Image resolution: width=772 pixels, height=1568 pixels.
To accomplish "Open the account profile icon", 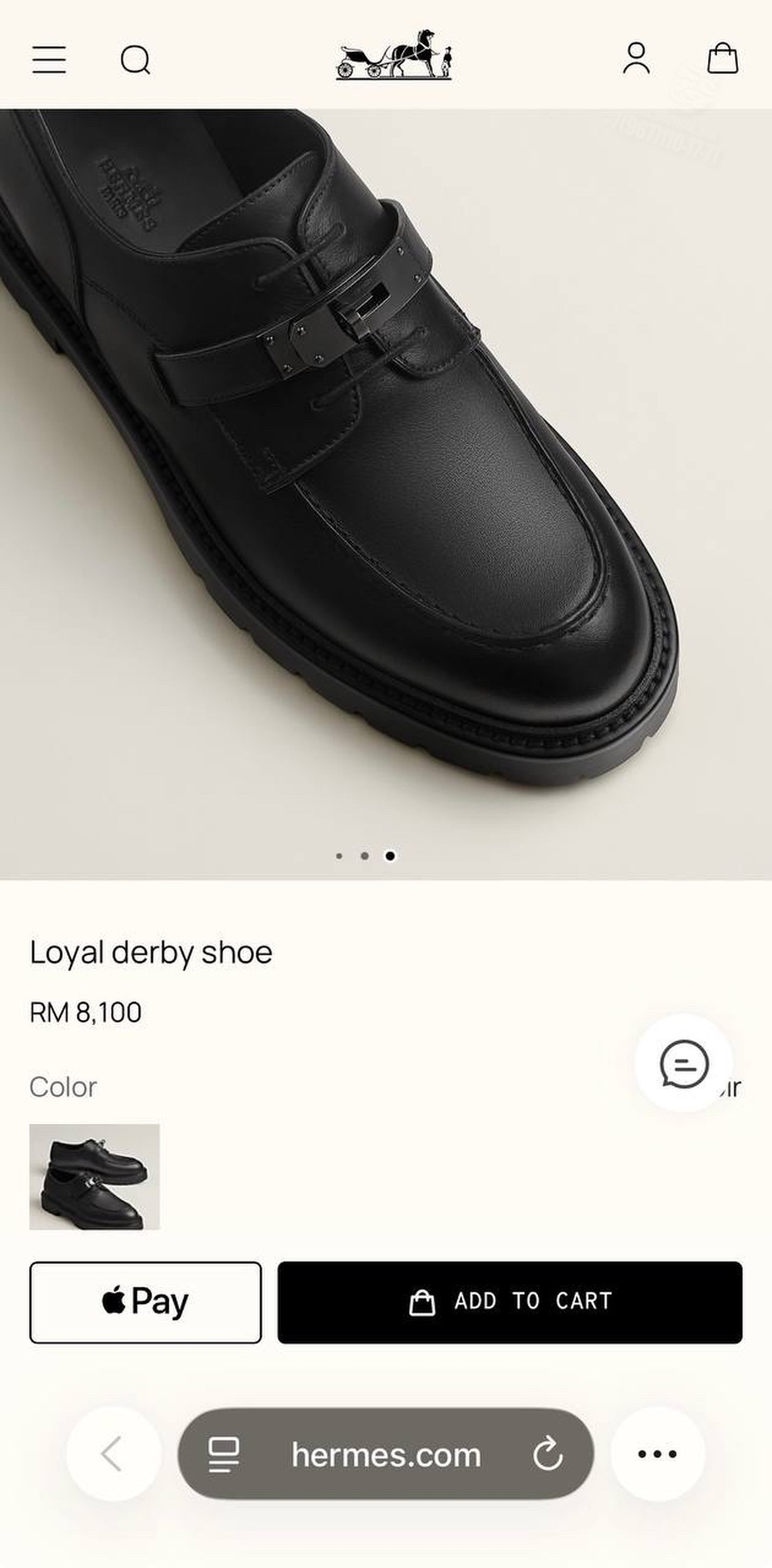I will coord(636,60).
